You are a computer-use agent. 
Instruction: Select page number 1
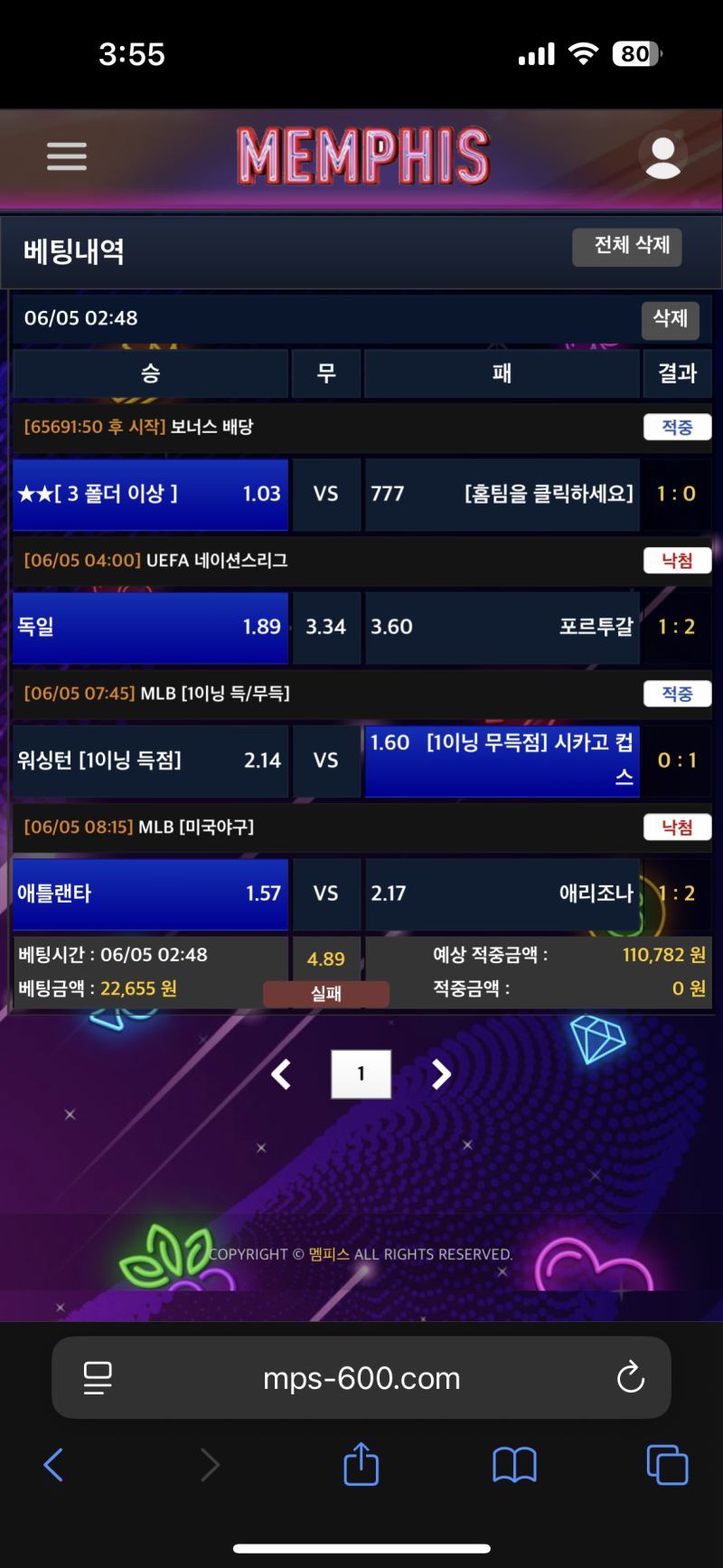(361, 1074)
